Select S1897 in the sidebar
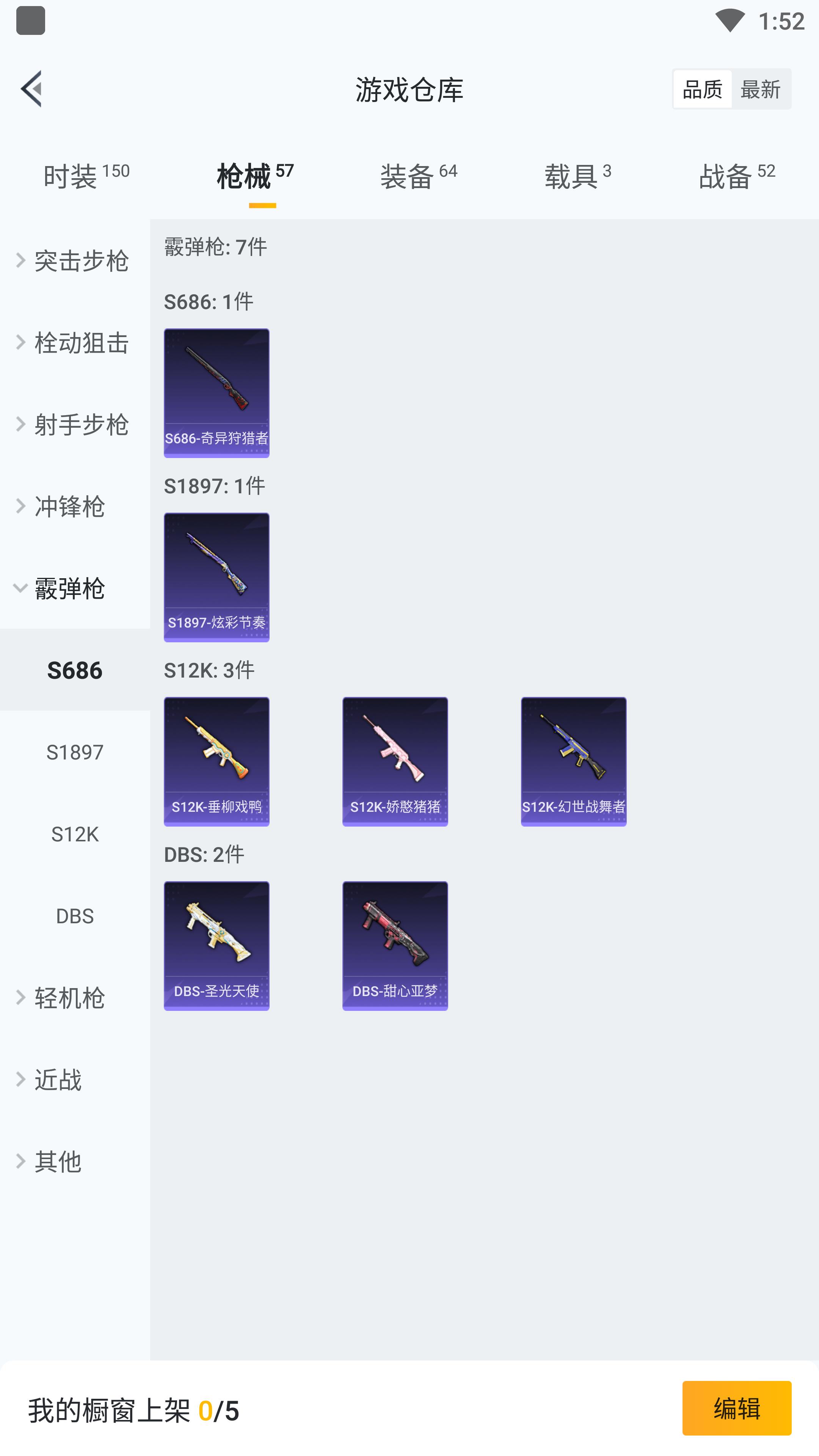 coord(75,752)
